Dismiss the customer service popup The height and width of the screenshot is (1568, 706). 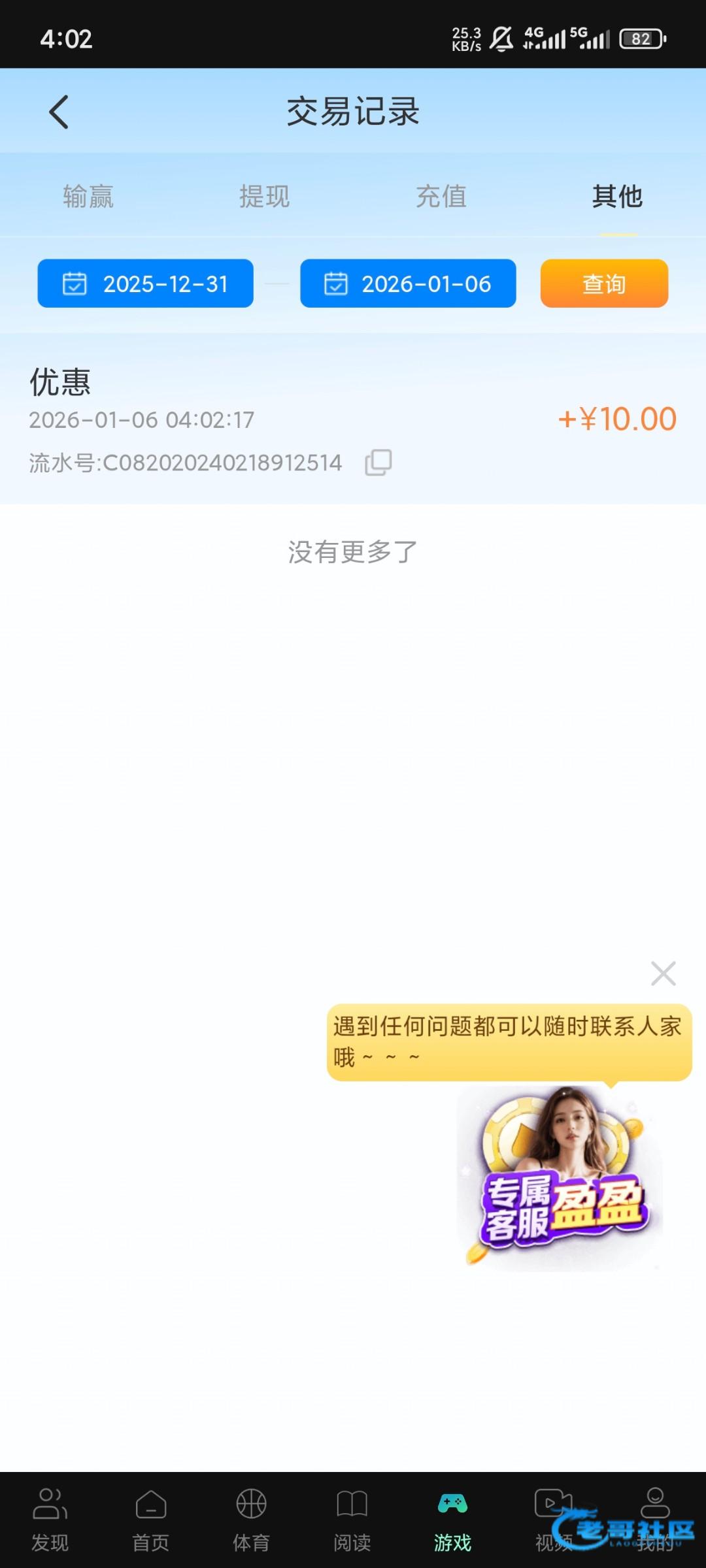pyautogui.click(x=663, y=973)
